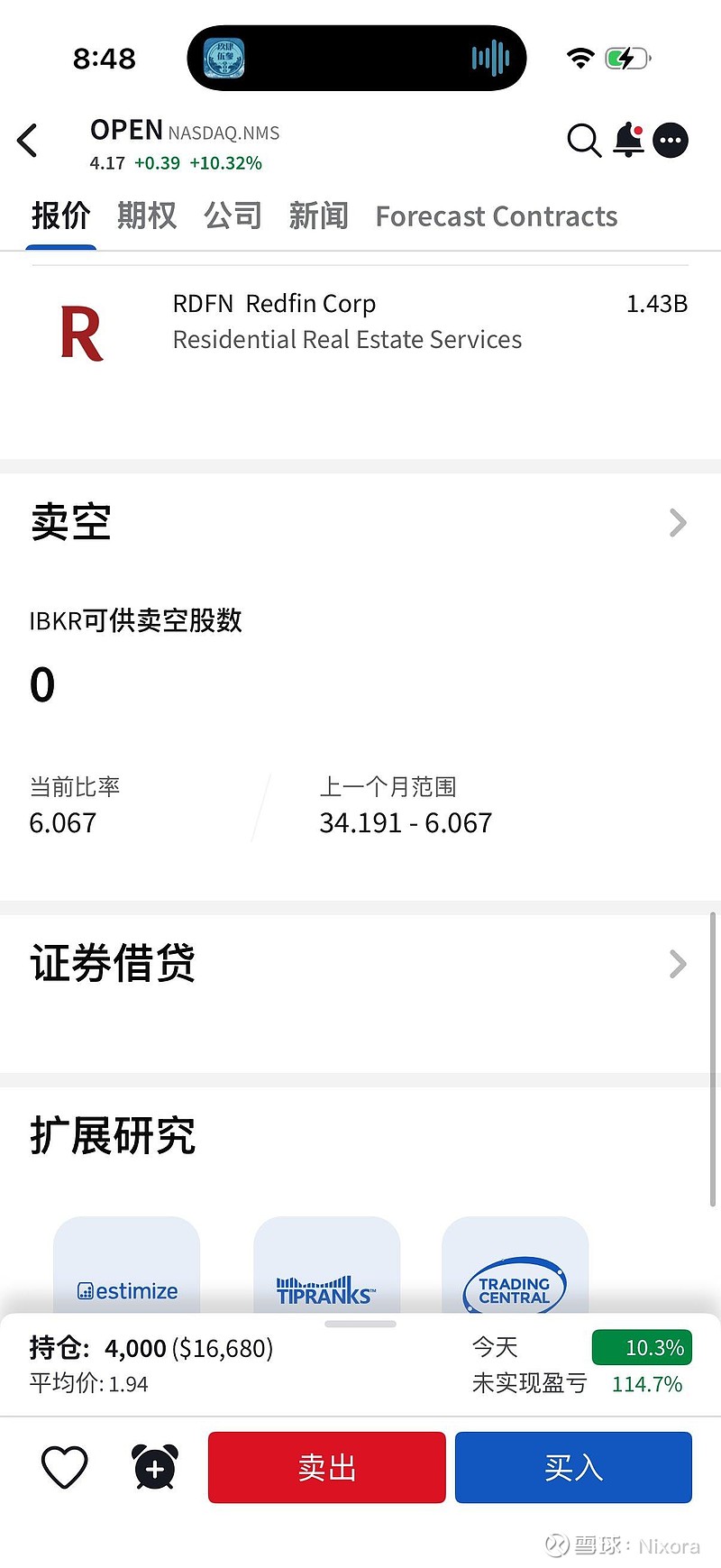Open notifications via bell icon
The width and height of the screenshot is (721, 1568).
pos(628,141)
